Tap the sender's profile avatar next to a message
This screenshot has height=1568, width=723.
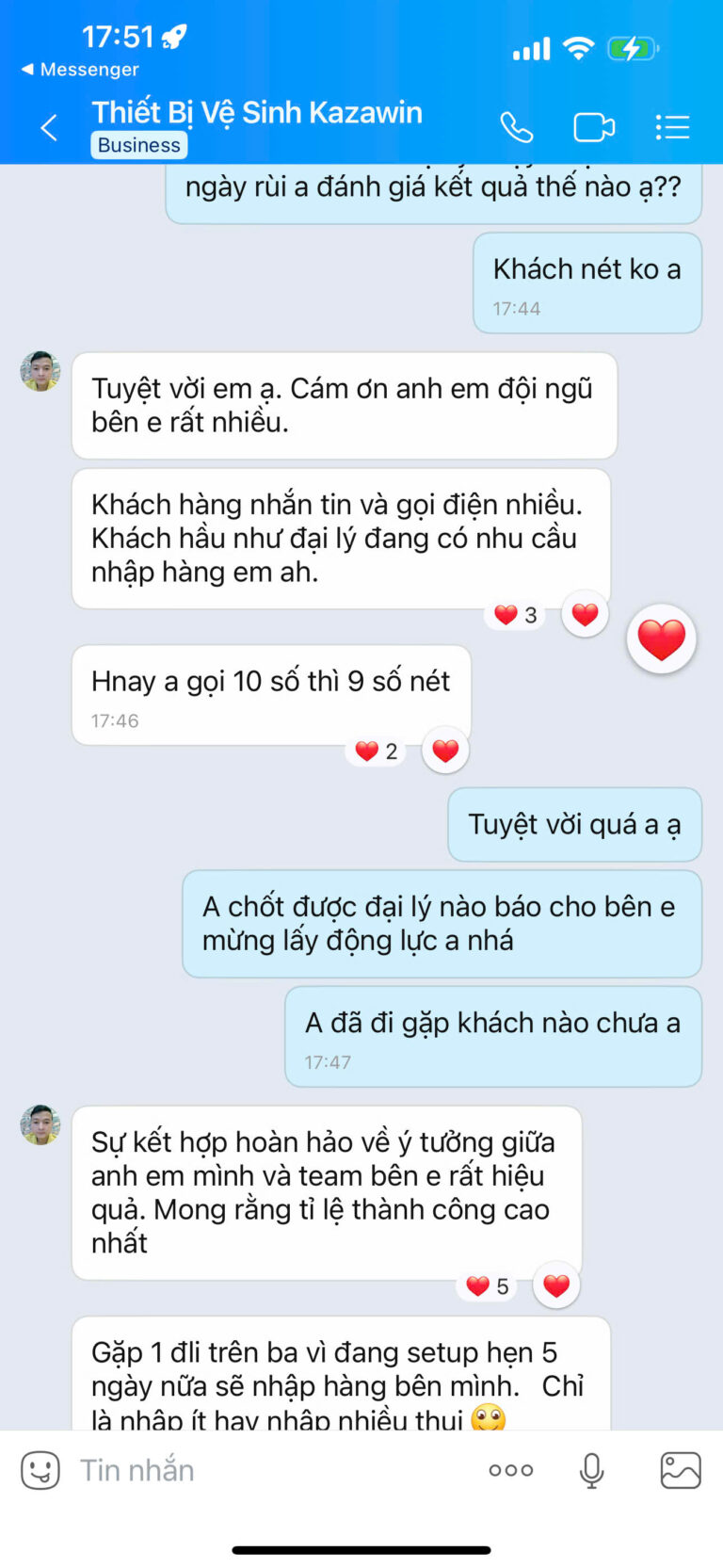point(39,369)
